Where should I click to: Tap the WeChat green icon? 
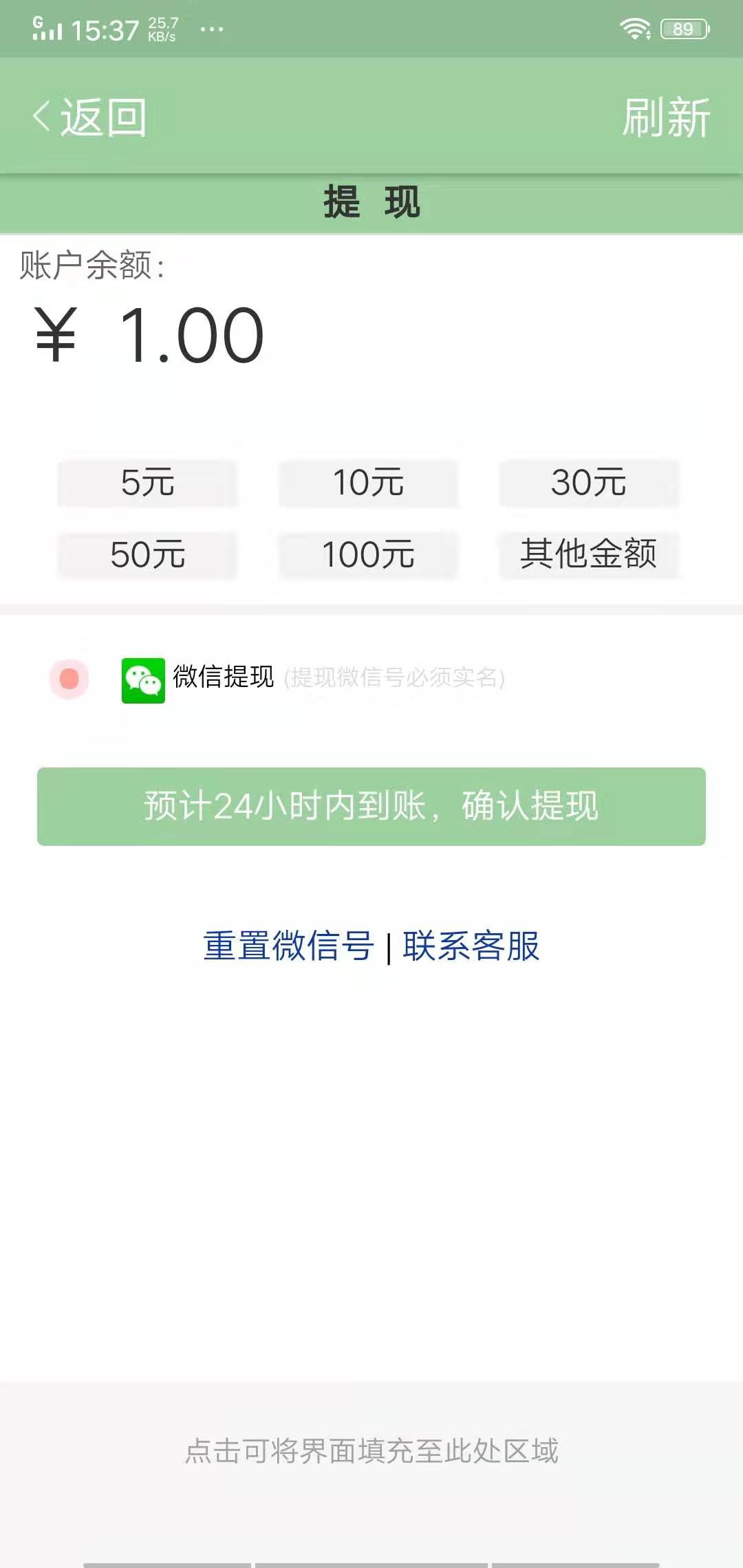coord(142,681)
